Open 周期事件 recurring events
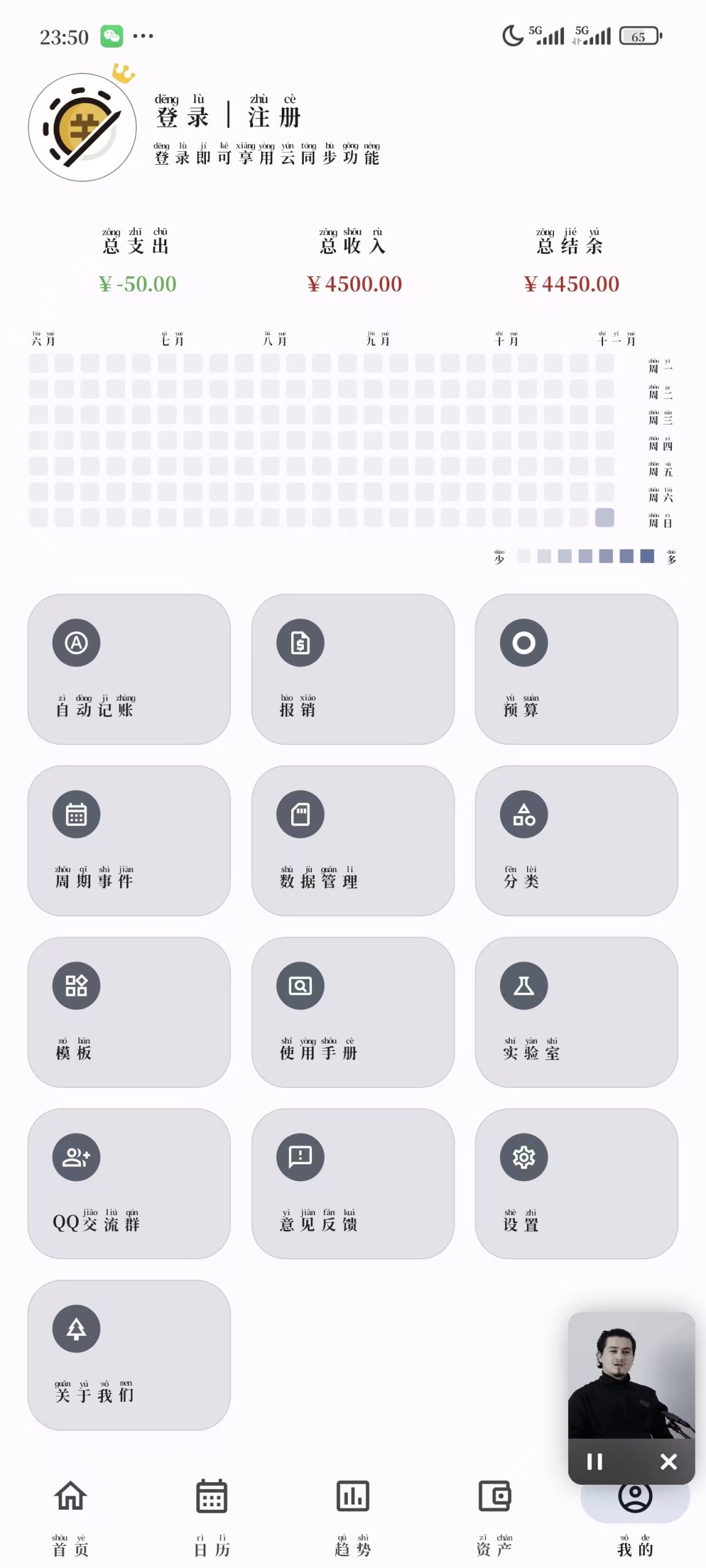This screenshot has width=706, height=1568. coord(129,840)
